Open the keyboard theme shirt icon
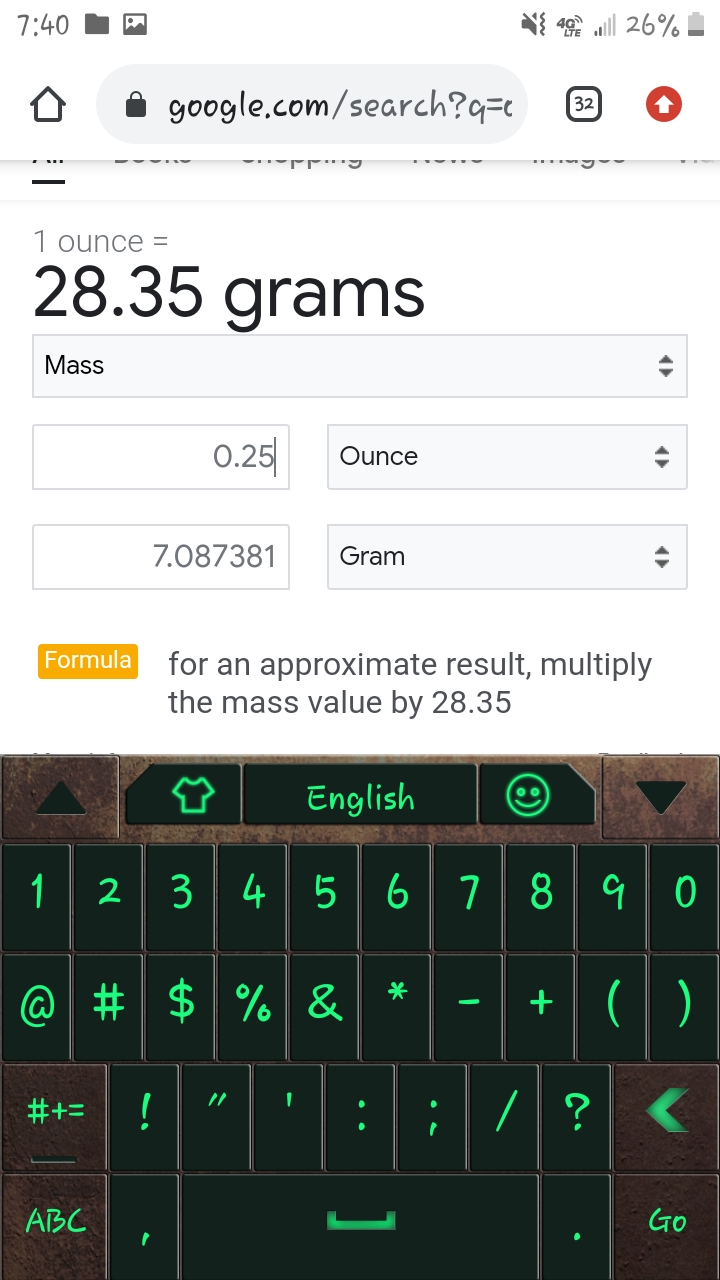Screen dimensions: 720x1280 (x=193, y=796)
